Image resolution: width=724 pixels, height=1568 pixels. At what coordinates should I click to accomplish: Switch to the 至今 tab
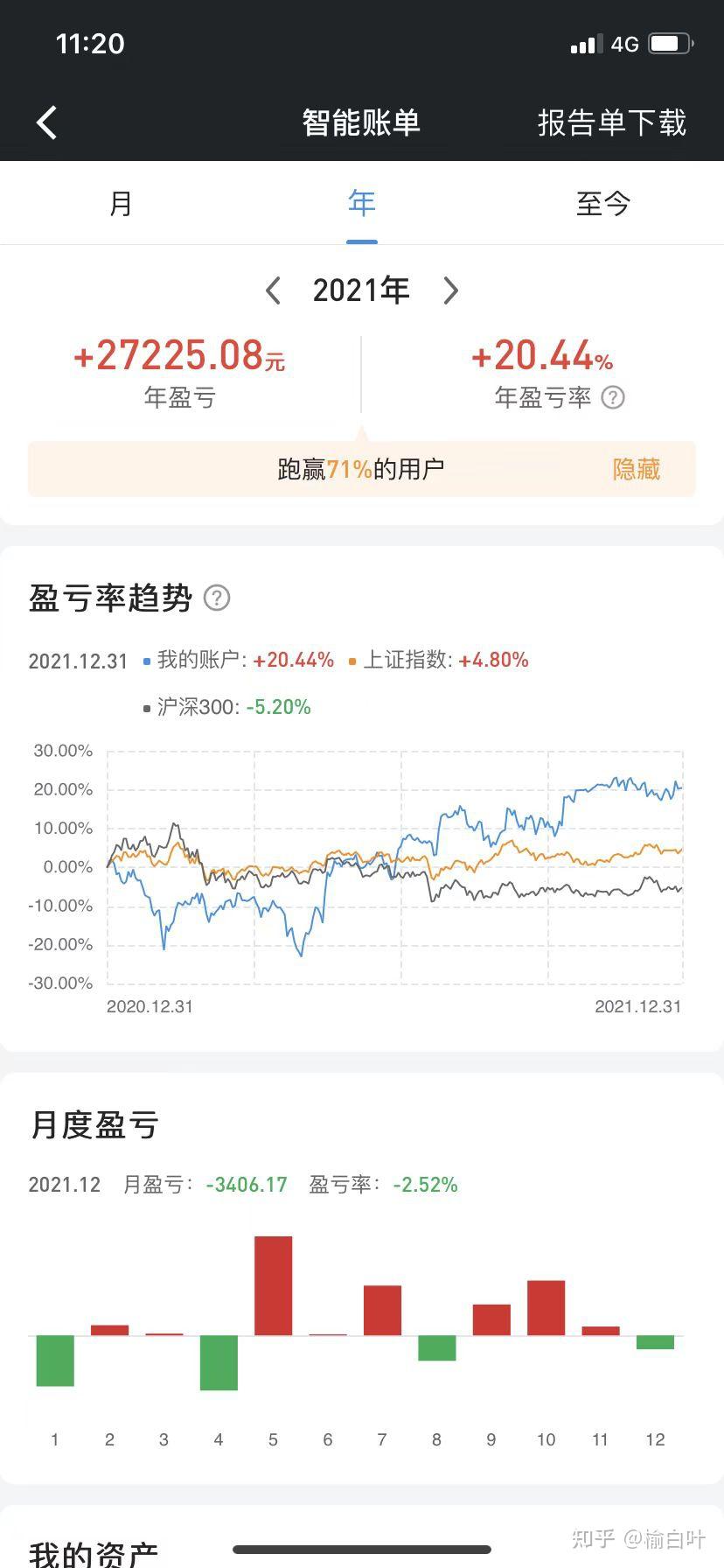pos(602,204)
